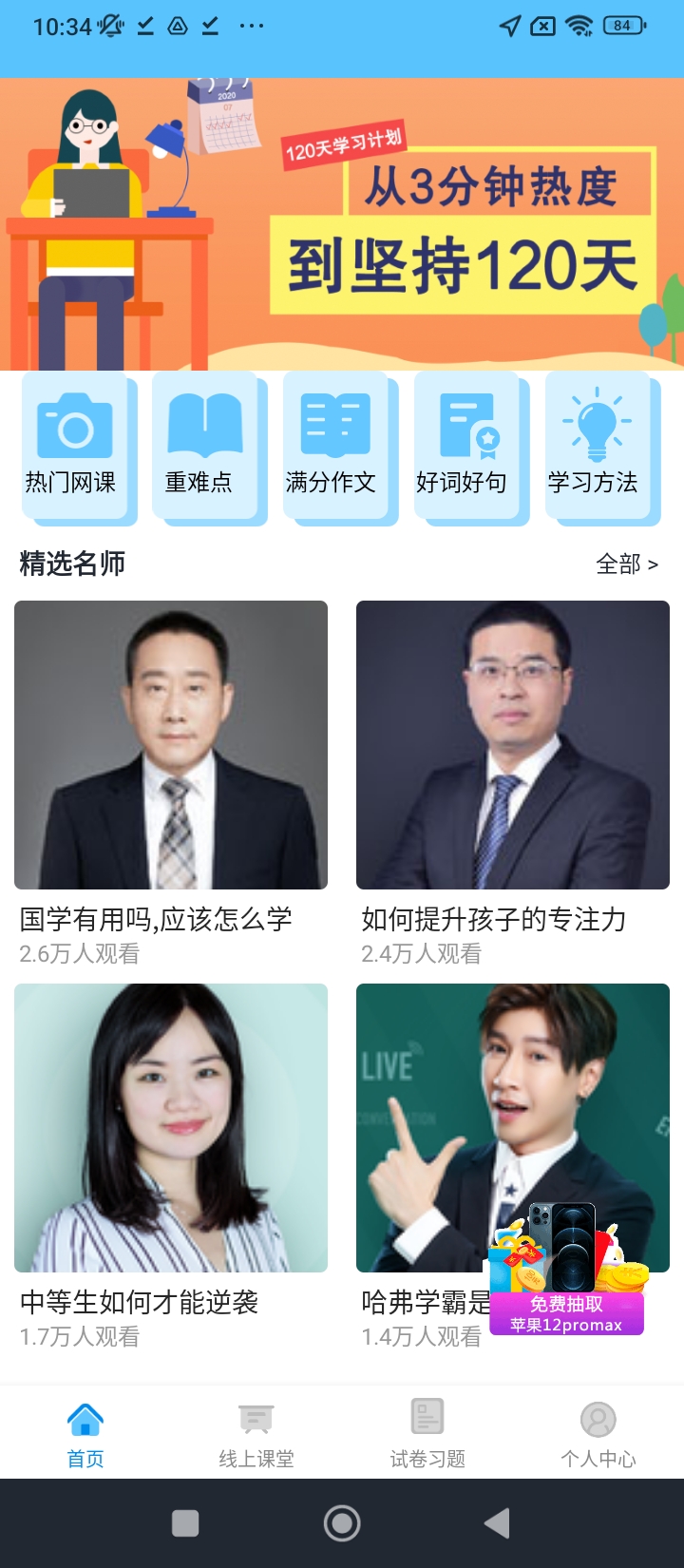Tap the system home button

342,1523
